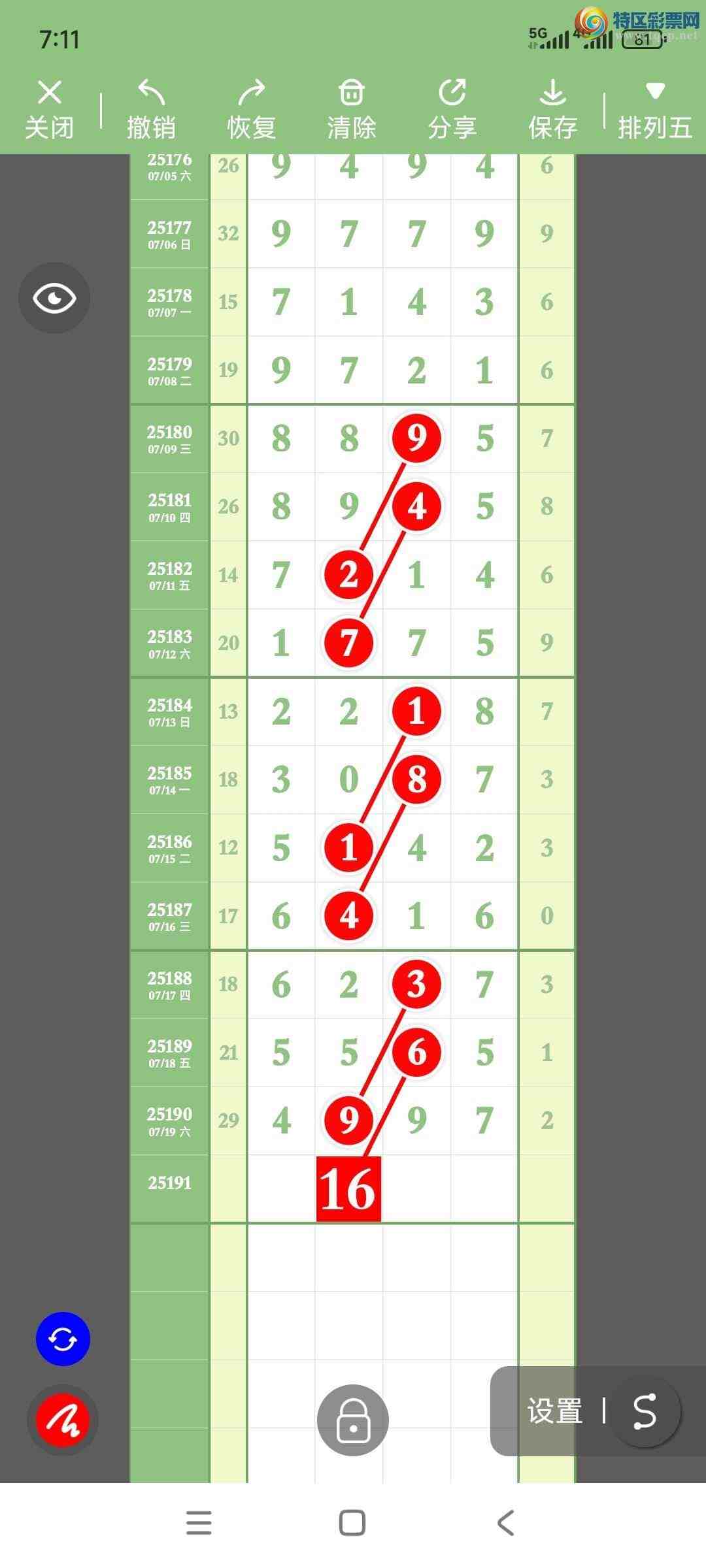Redo the action with 恢复
Screen dimensions: 706x1568
click(252, 110)
